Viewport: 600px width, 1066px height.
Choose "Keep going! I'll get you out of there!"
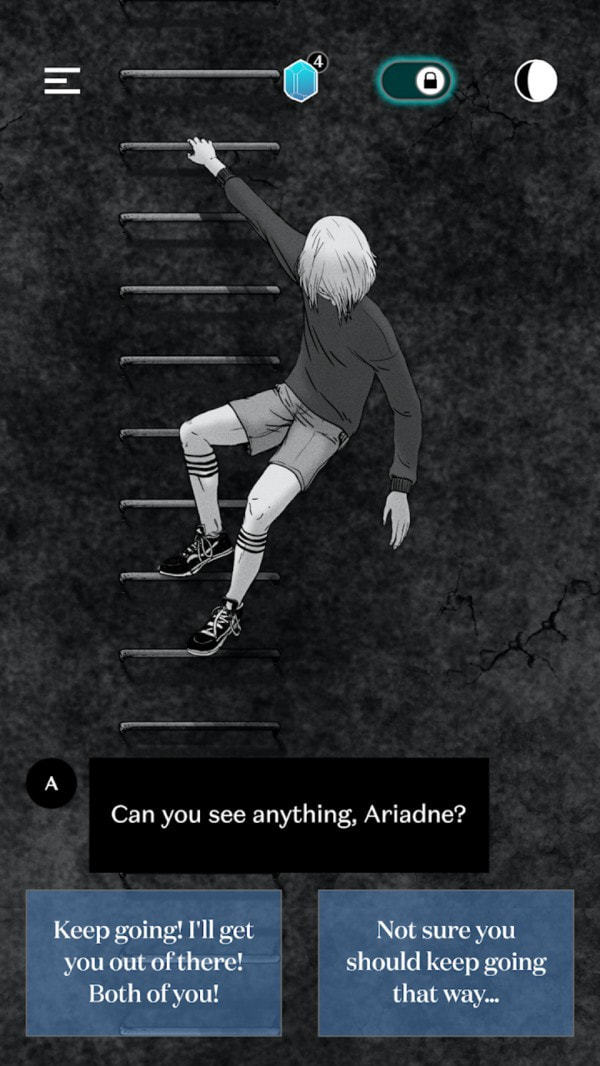pyautogui.click(x=154, y=962)
